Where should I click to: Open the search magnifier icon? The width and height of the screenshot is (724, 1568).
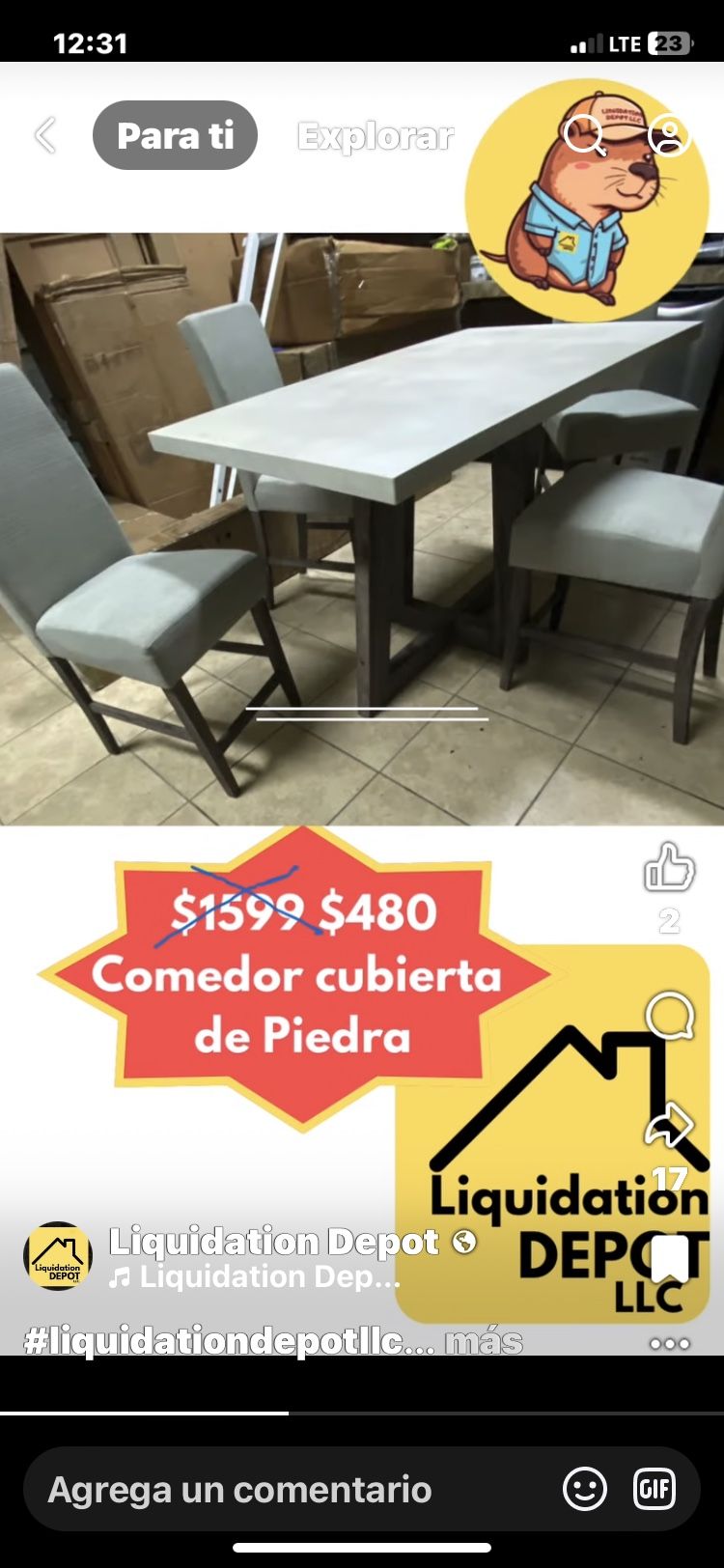[x=584, y=135]
